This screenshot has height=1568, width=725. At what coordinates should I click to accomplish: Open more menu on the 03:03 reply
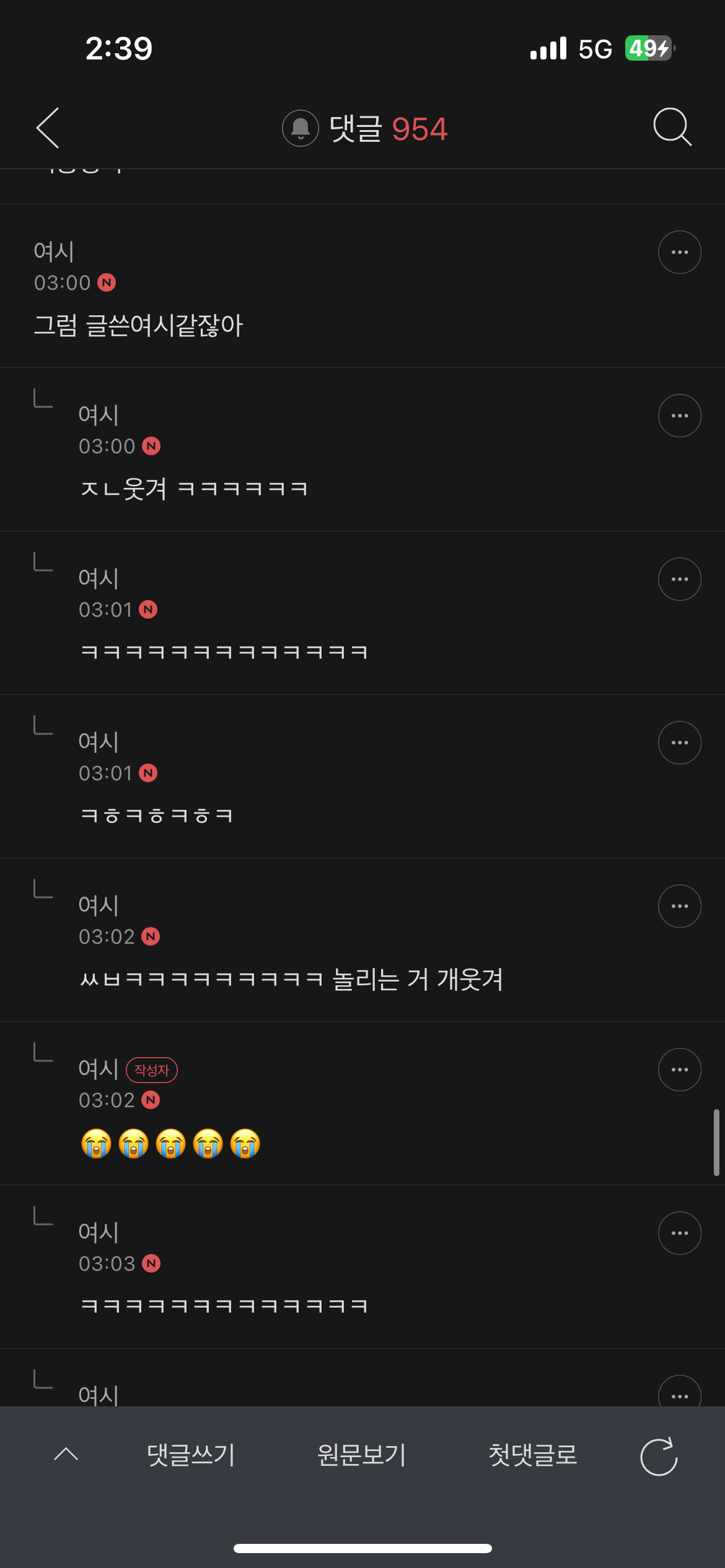tap(679, 1233)
